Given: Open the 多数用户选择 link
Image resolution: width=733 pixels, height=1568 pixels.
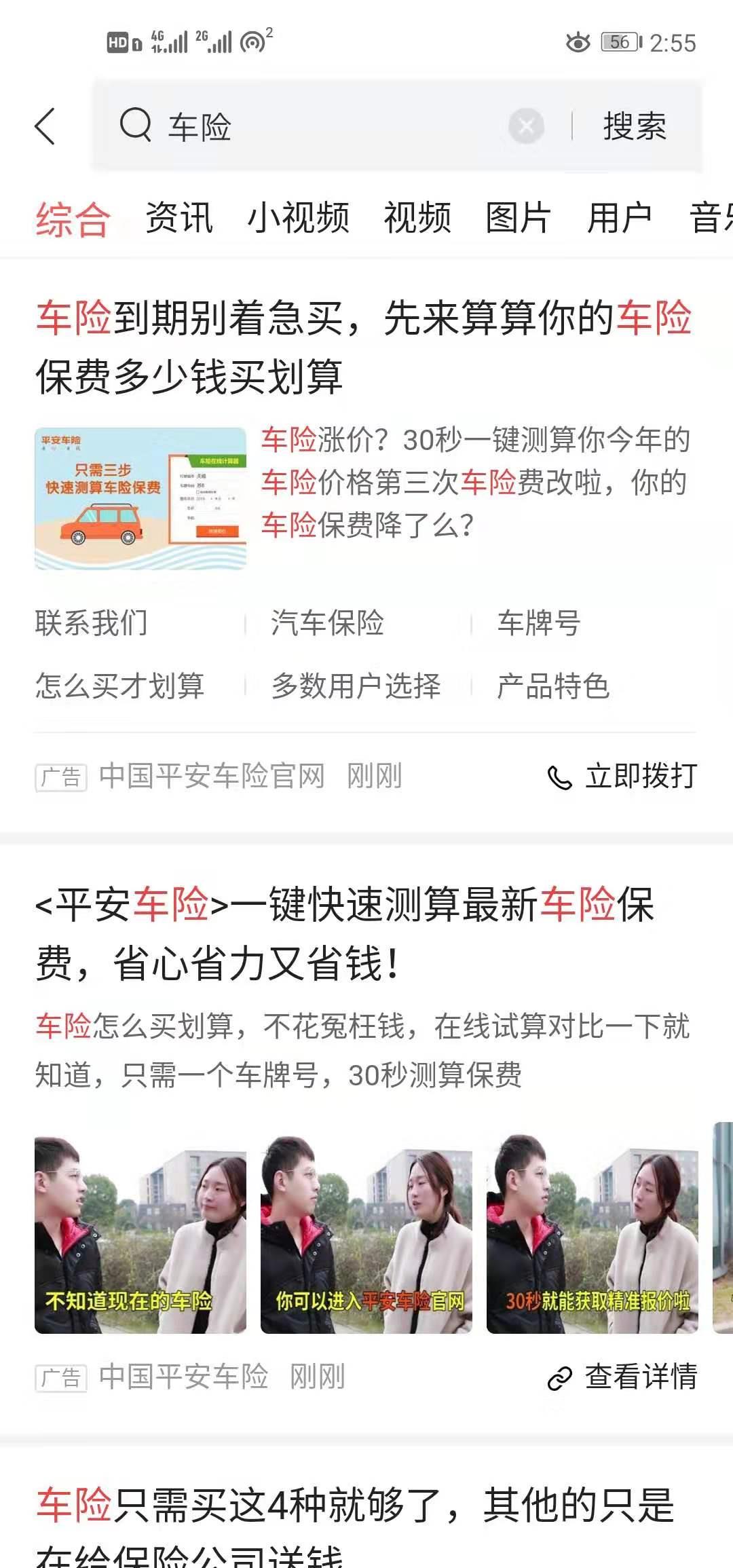Looking at the screenshot, I should coord(356,686).
